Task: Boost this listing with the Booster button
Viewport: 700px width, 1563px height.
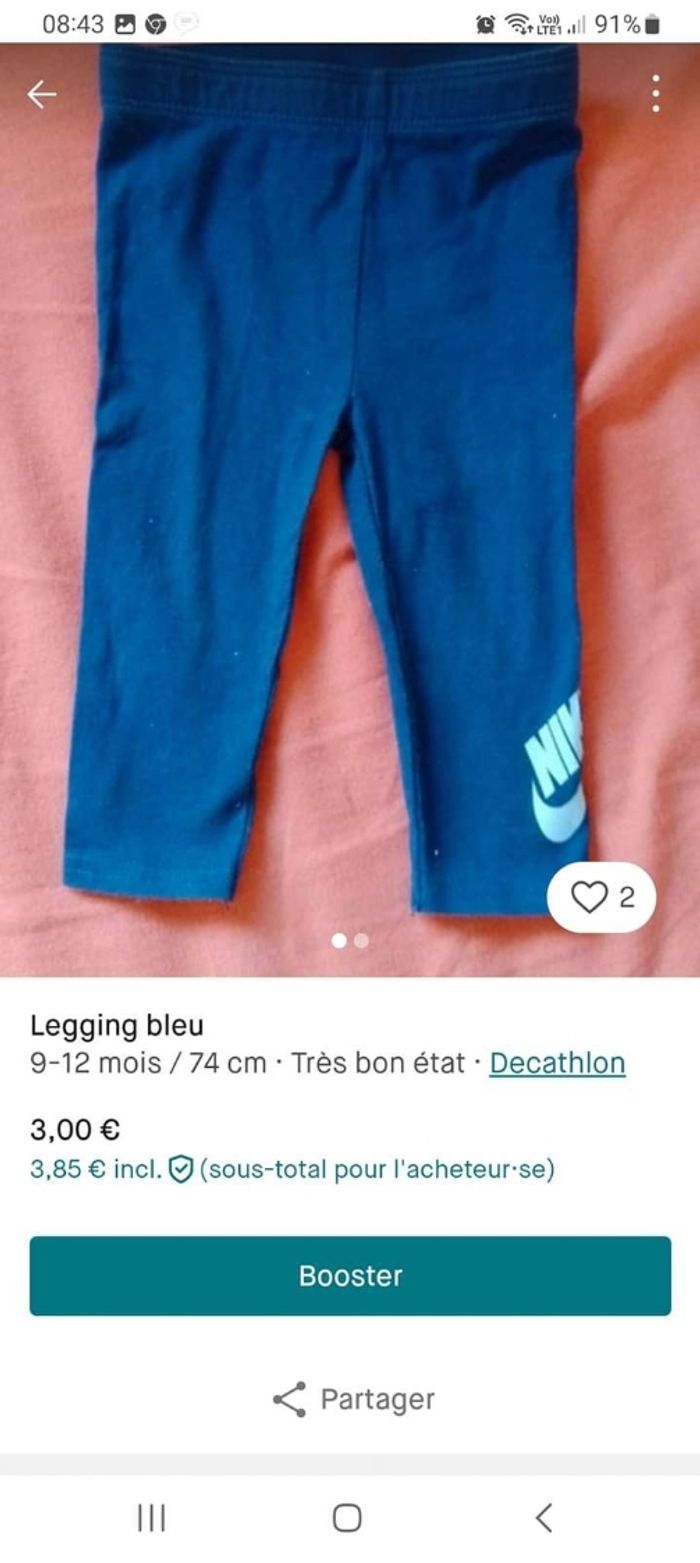Action: 350,1275
